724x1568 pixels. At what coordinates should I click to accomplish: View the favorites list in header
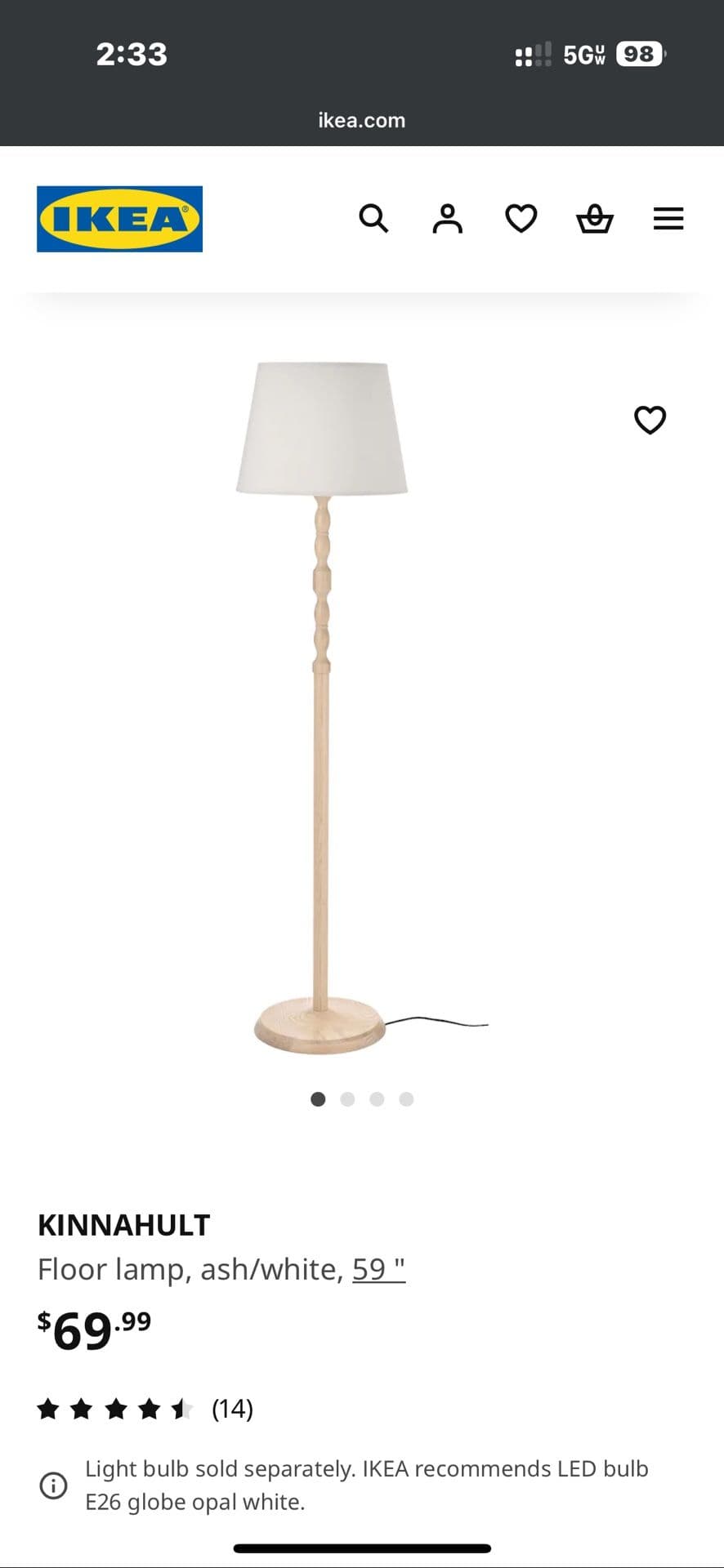(521, 219)
